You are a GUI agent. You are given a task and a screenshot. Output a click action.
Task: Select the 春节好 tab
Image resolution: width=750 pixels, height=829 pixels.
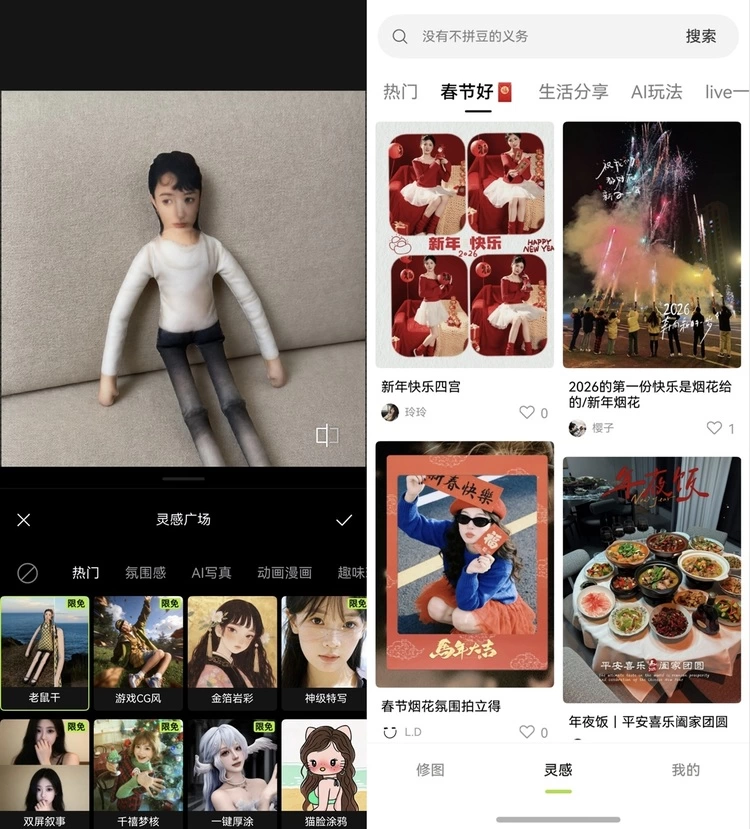pos(466,91)
